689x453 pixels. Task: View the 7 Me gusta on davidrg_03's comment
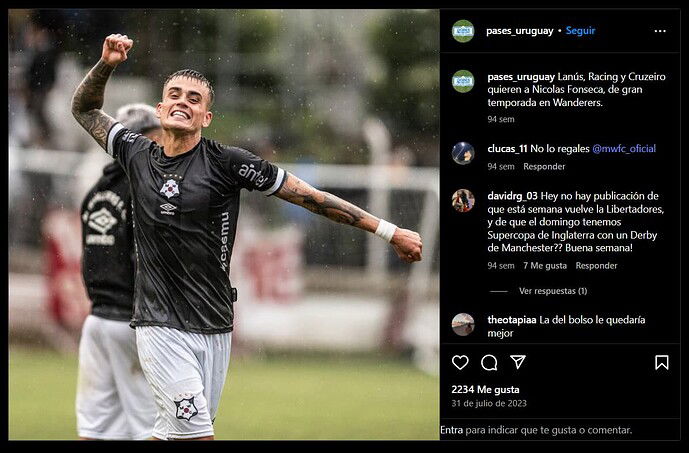544,266
